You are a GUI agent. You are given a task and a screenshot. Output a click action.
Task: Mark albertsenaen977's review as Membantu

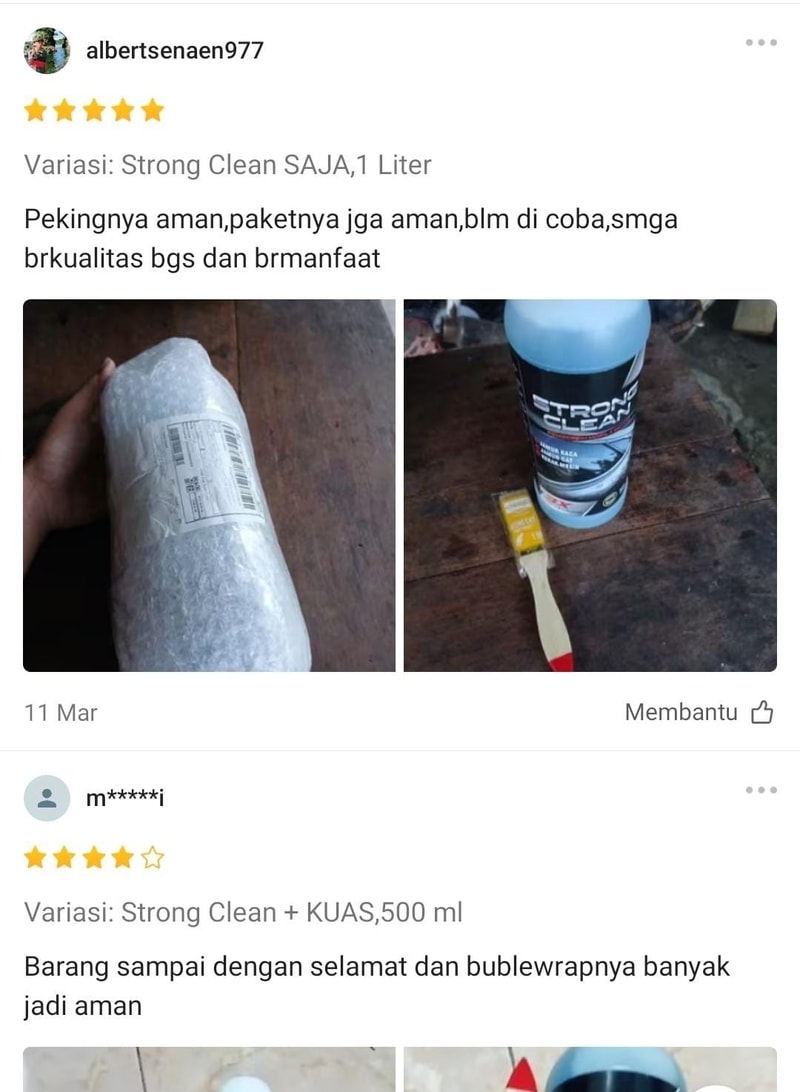click(699, 712)
